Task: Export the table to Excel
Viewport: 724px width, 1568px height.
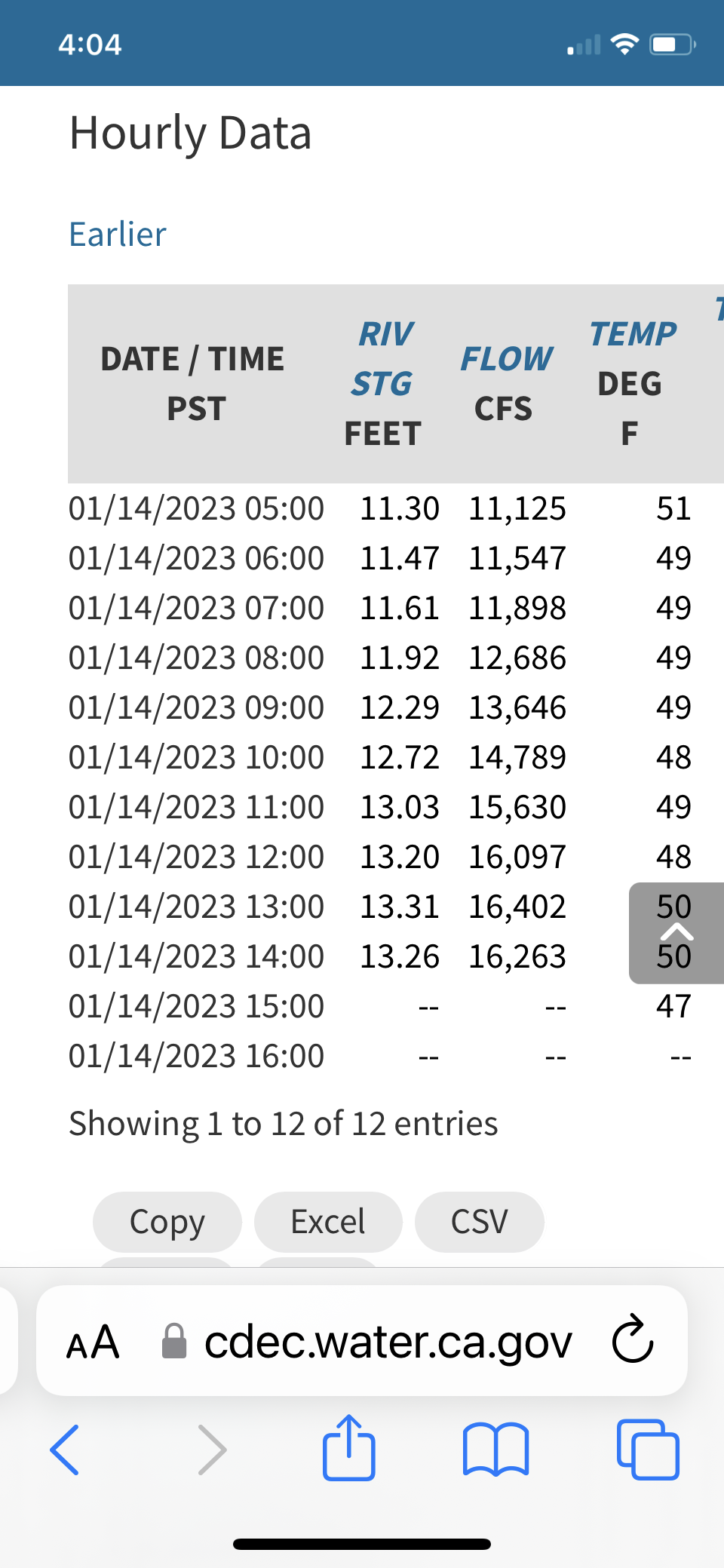Action: [x=328, y=1222]
